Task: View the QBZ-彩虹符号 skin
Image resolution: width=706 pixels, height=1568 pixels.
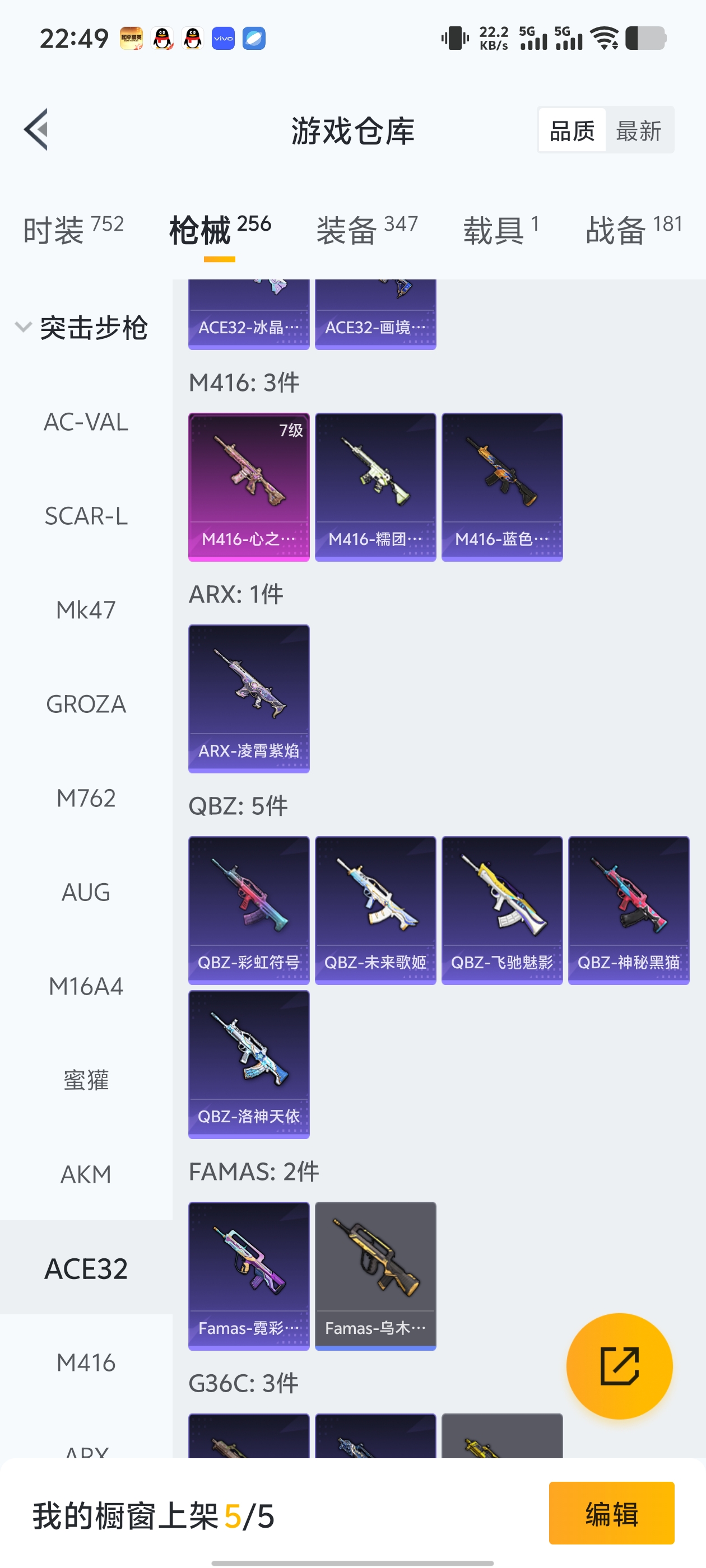Action: (249, 910)
